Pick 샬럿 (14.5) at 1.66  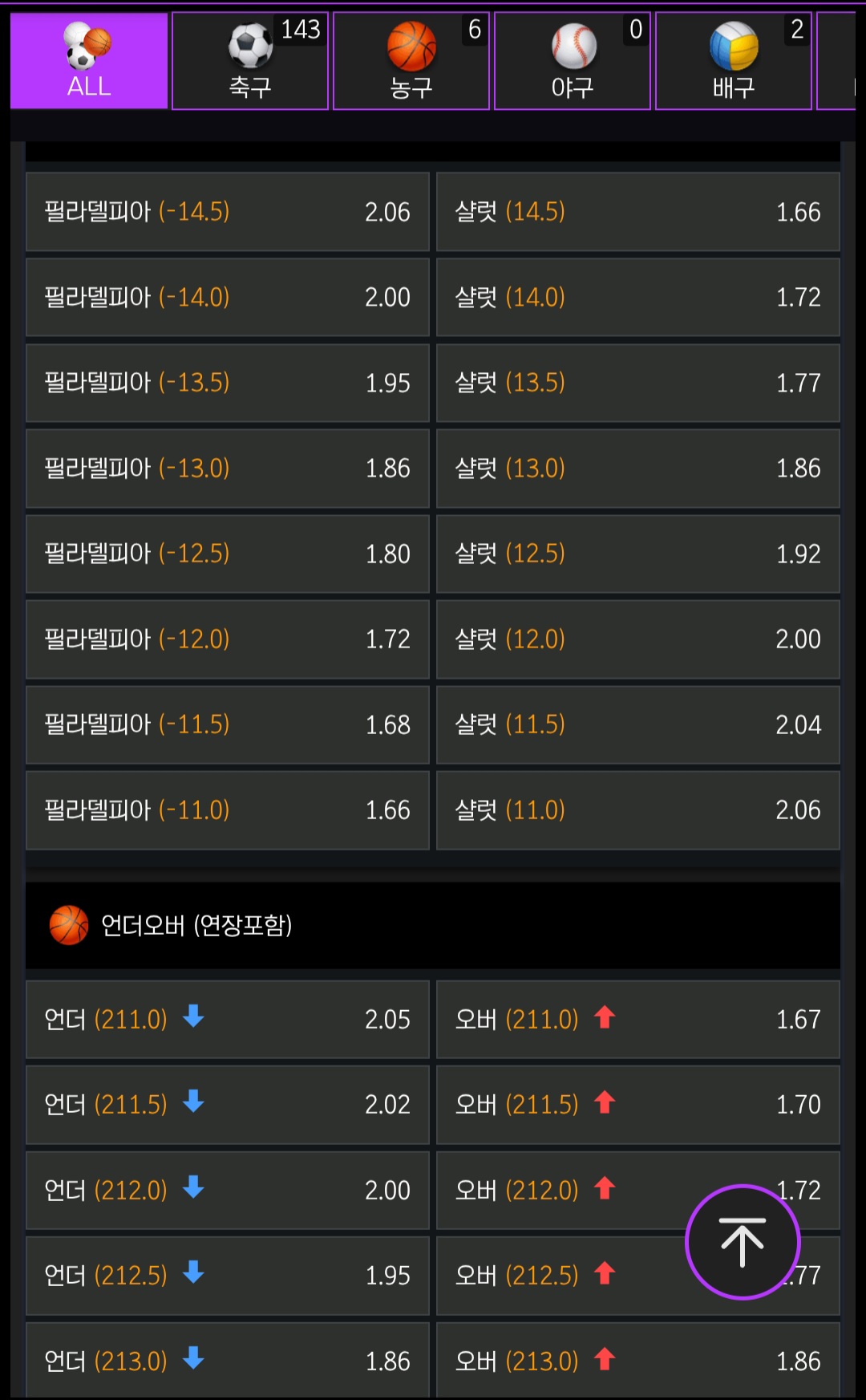[x=637, y=212]
